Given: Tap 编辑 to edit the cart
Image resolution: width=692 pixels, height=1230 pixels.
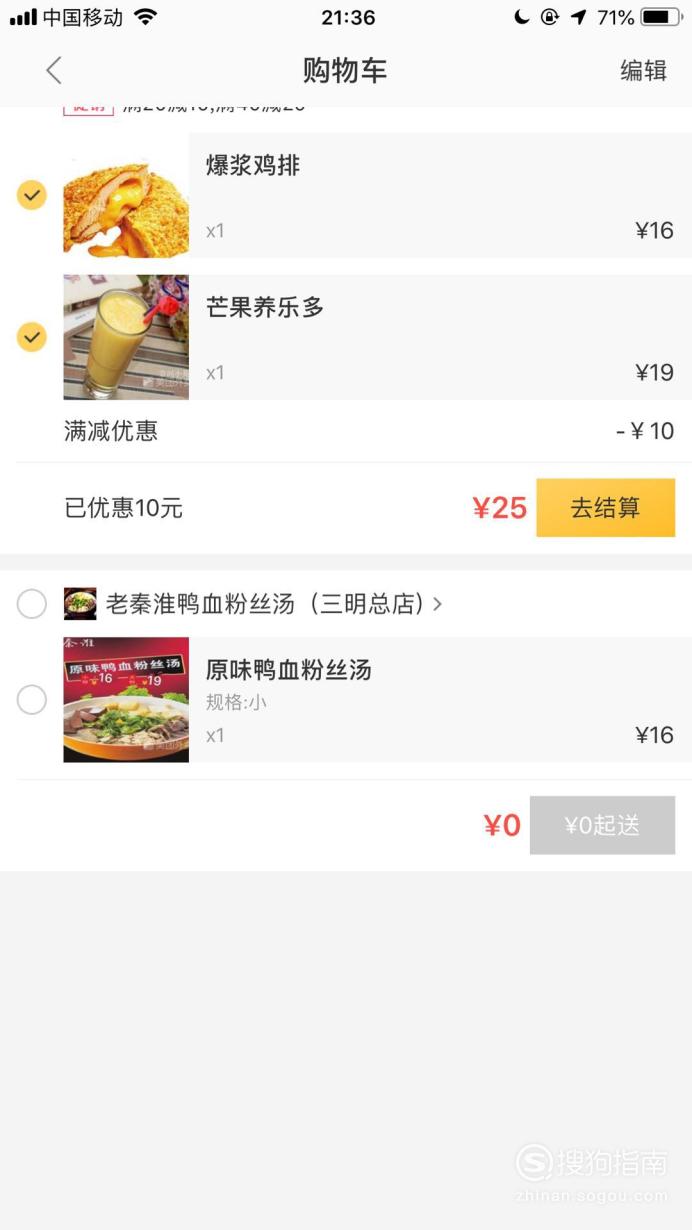Looking at the screenshot, I should (x=643, y=71).
